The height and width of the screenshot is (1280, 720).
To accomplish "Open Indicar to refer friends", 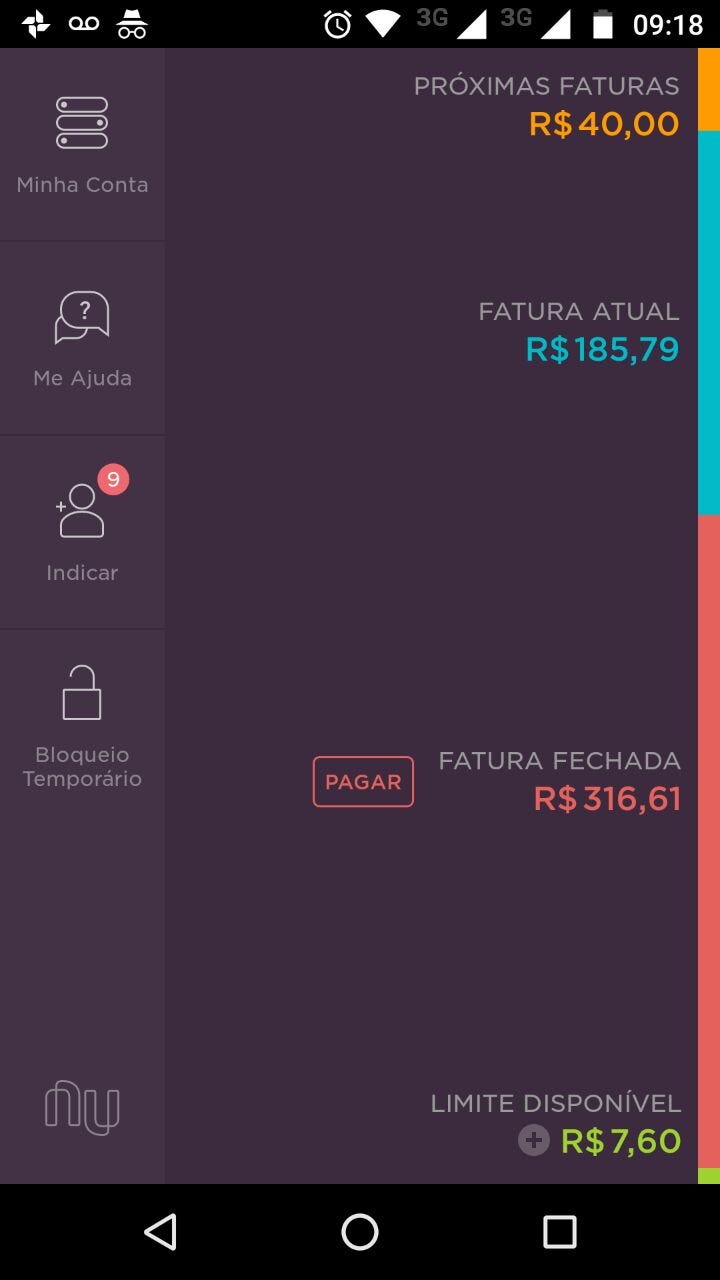I will (82, 532).
